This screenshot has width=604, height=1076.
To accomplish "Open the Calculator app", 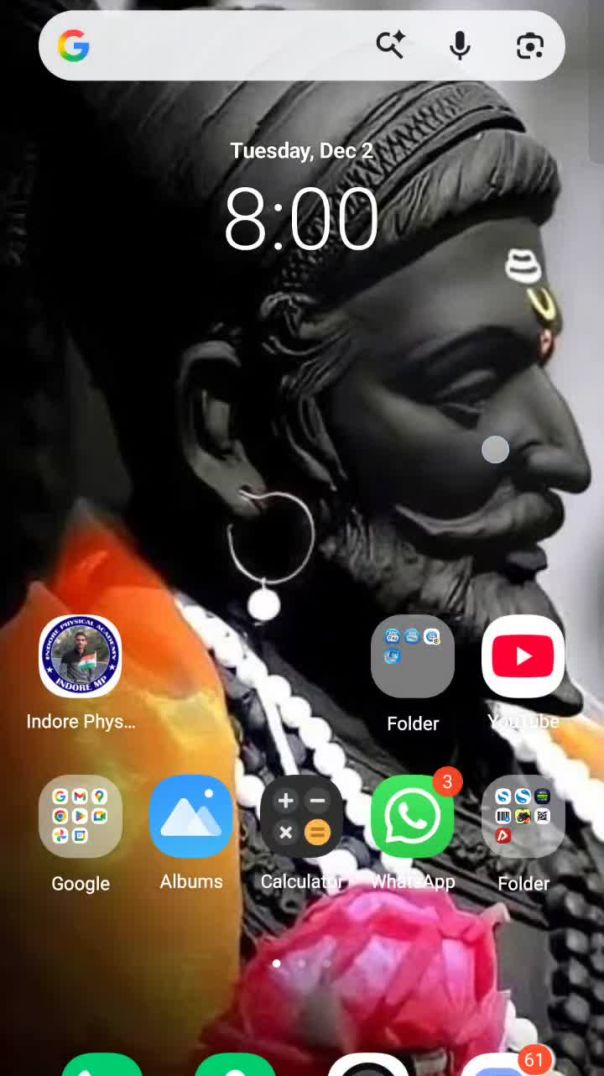I will click(301, 816).
